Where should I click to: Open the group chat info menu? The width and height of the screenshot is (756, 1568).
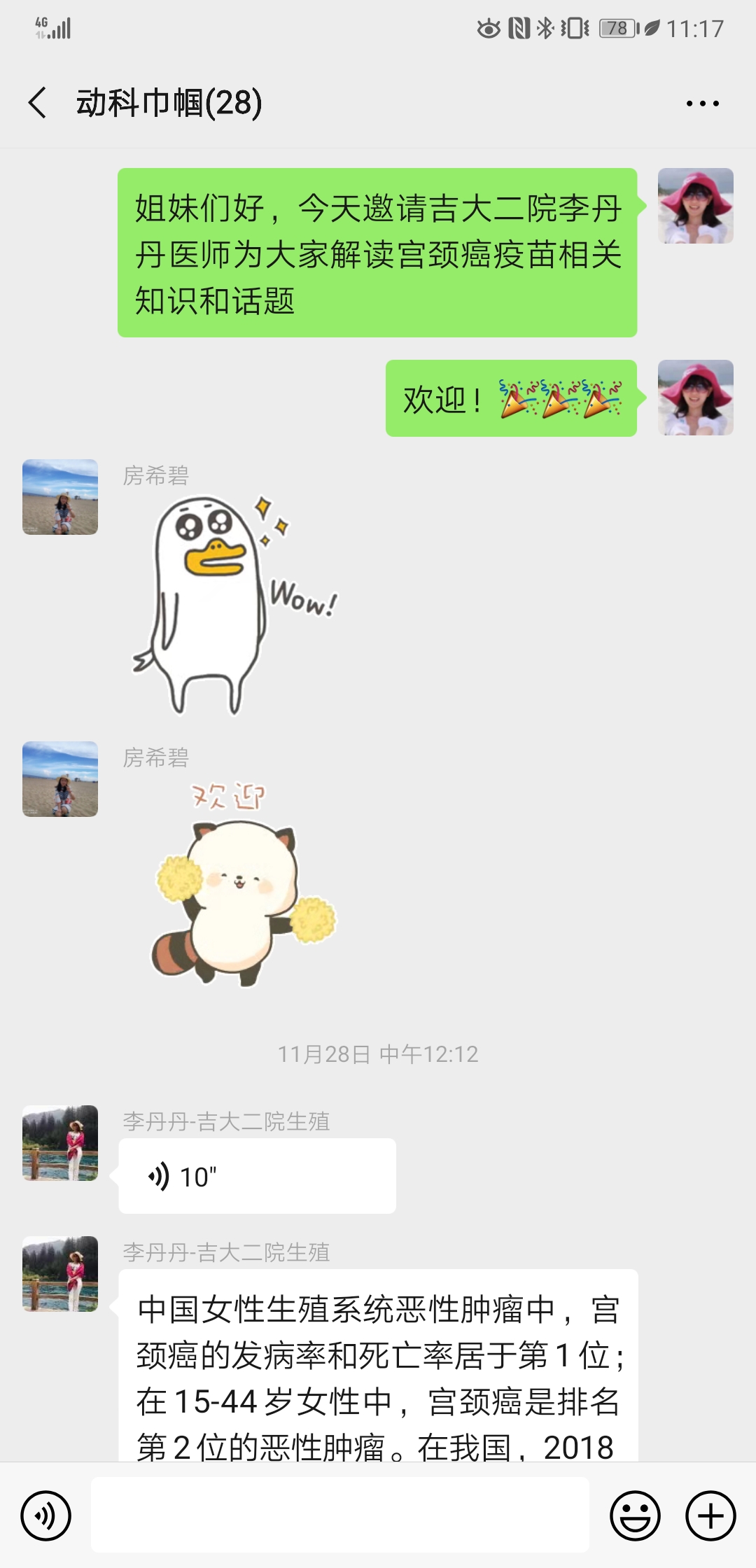[x=702, y=104]
